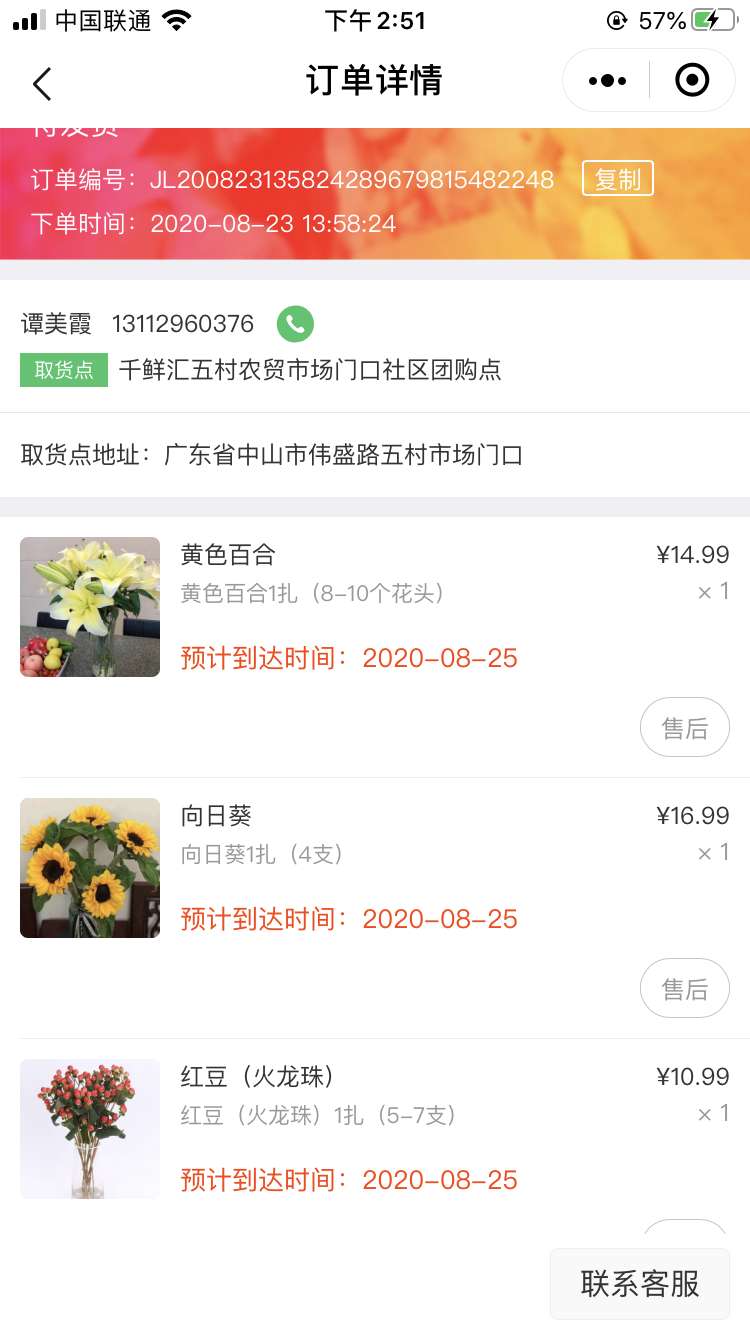
Task: Open the 红豆（火龙珠） product image
Action: pos(90,1128)
